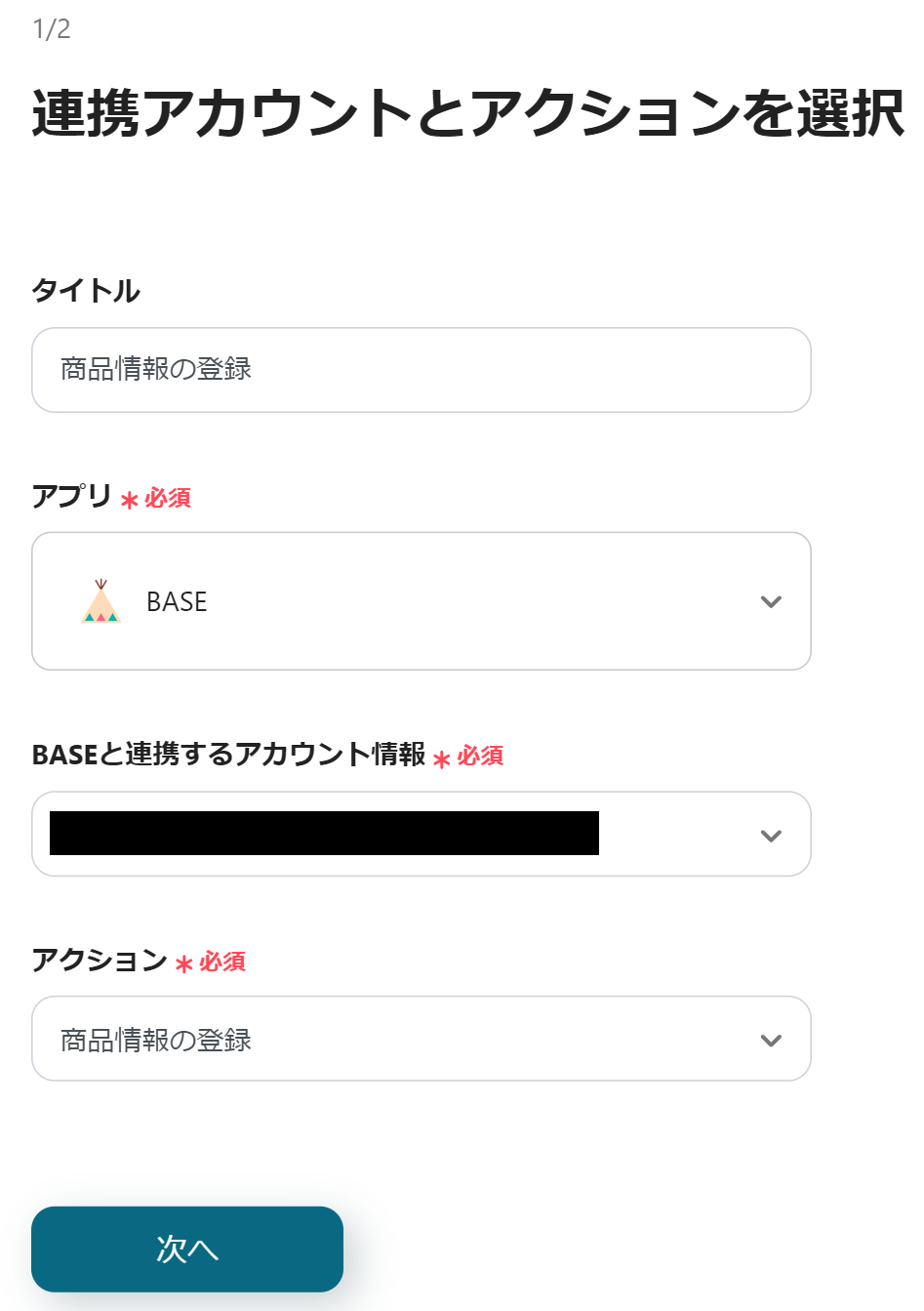
Task: Tap the タイトル text field
Action: (421, 370)
